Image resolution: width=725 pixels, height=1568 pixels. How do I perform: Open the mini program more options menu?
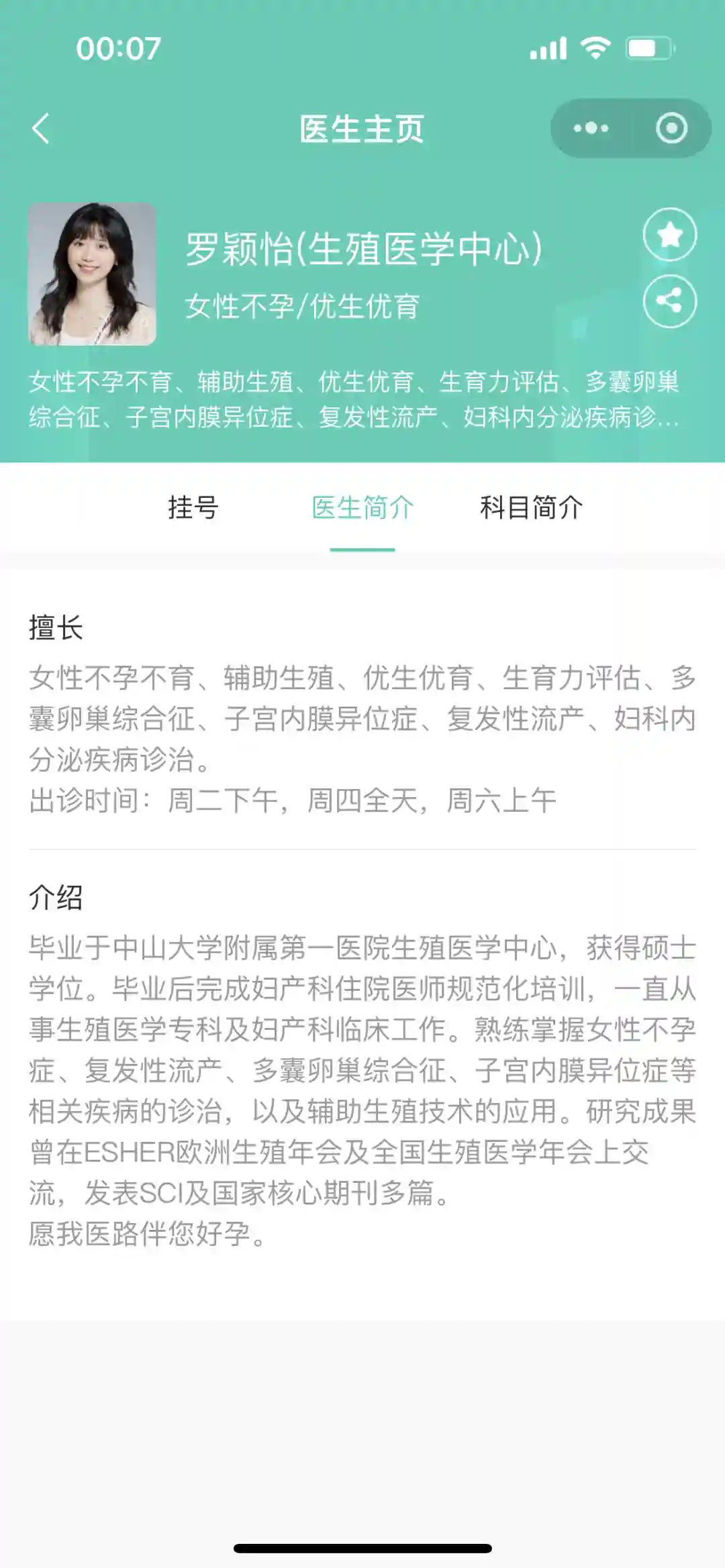[x=591, y=128]
